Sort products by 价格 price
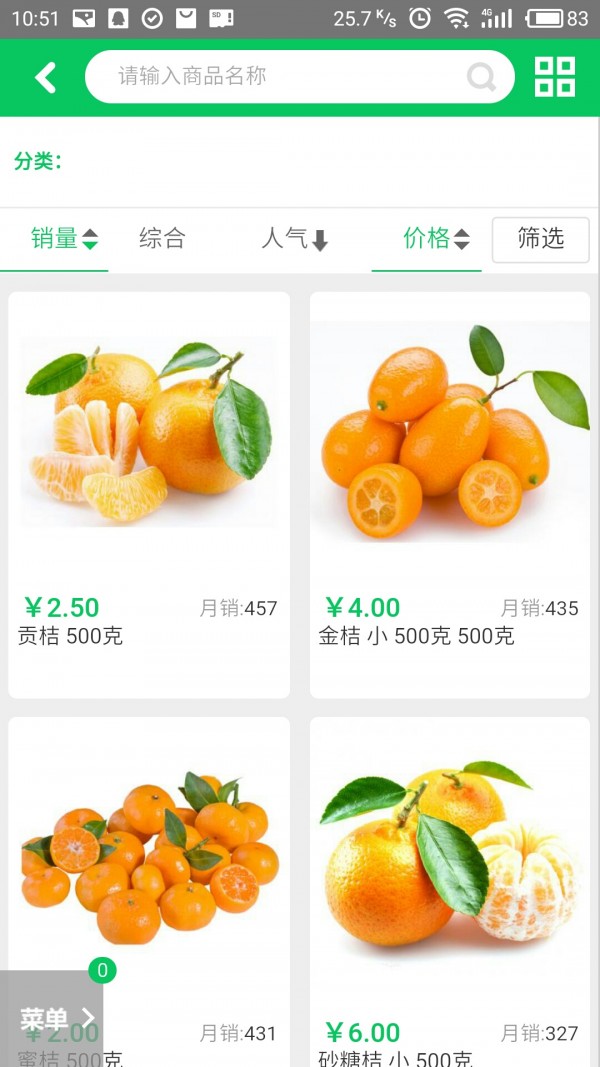600x1067 pixels. tap(435, 239)
